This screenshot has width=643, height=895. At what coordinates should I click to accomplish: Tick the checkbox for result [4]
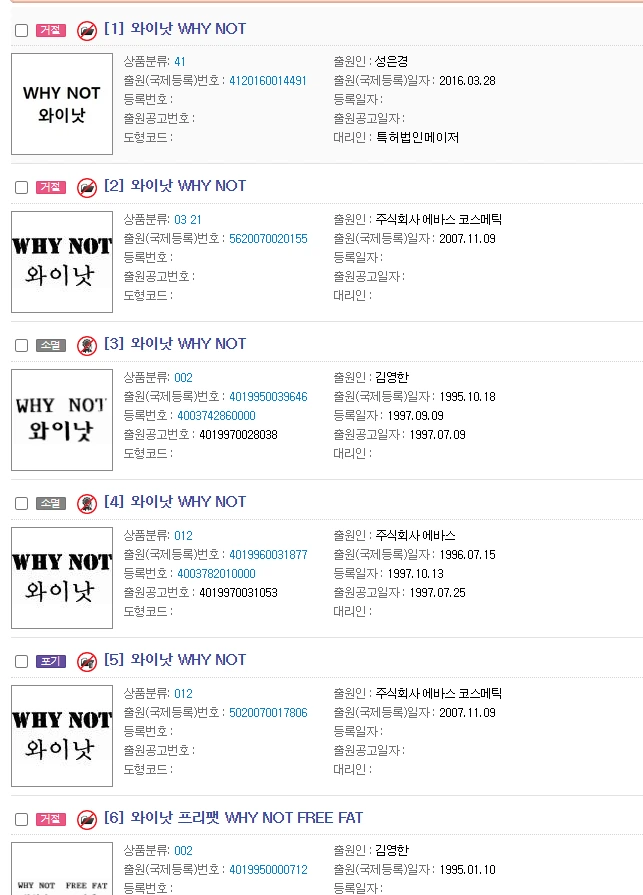pos(21,503)
